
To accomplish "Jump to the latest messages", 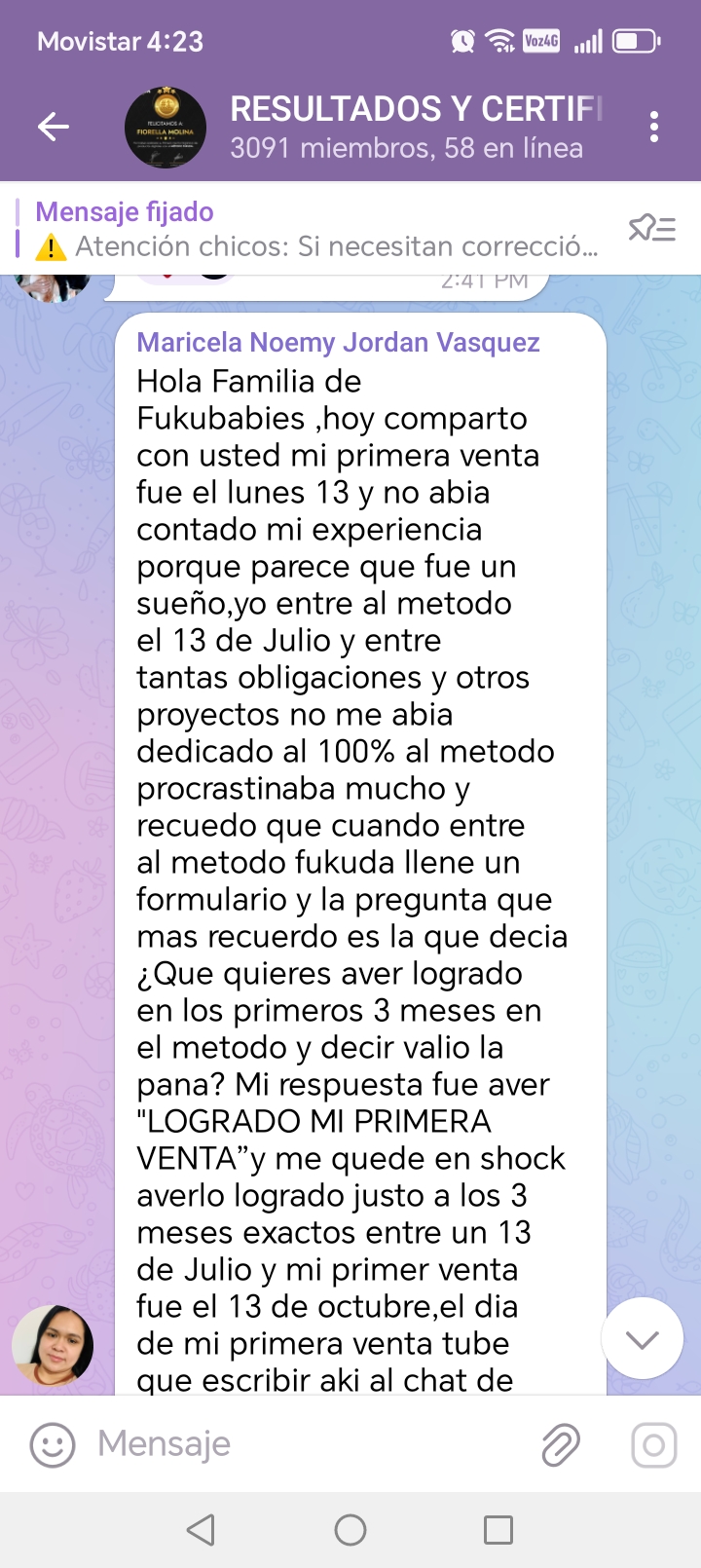I will click(x=642, y=1338).
